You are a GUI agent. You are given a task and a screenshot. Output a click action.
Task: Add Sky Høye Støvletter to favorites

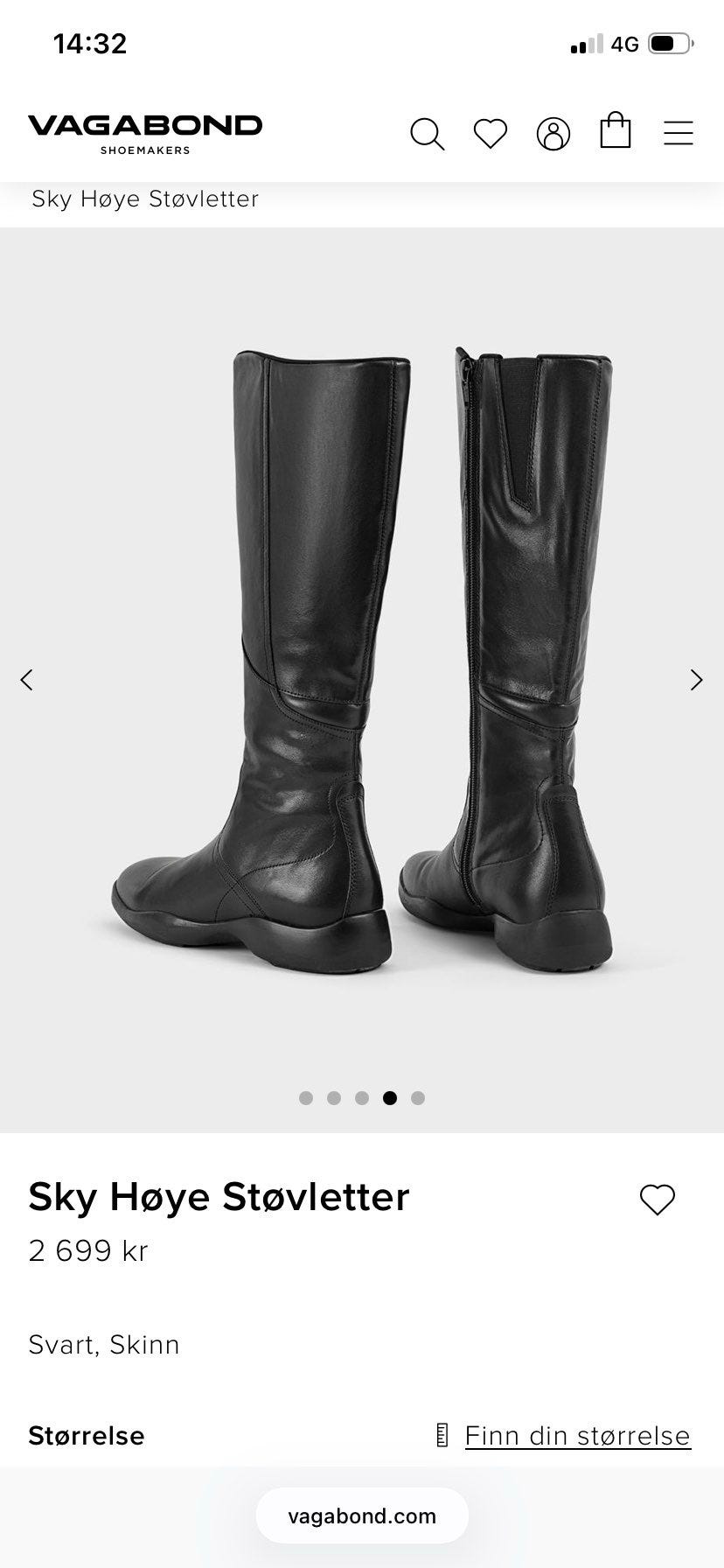tap(658, 1200)
